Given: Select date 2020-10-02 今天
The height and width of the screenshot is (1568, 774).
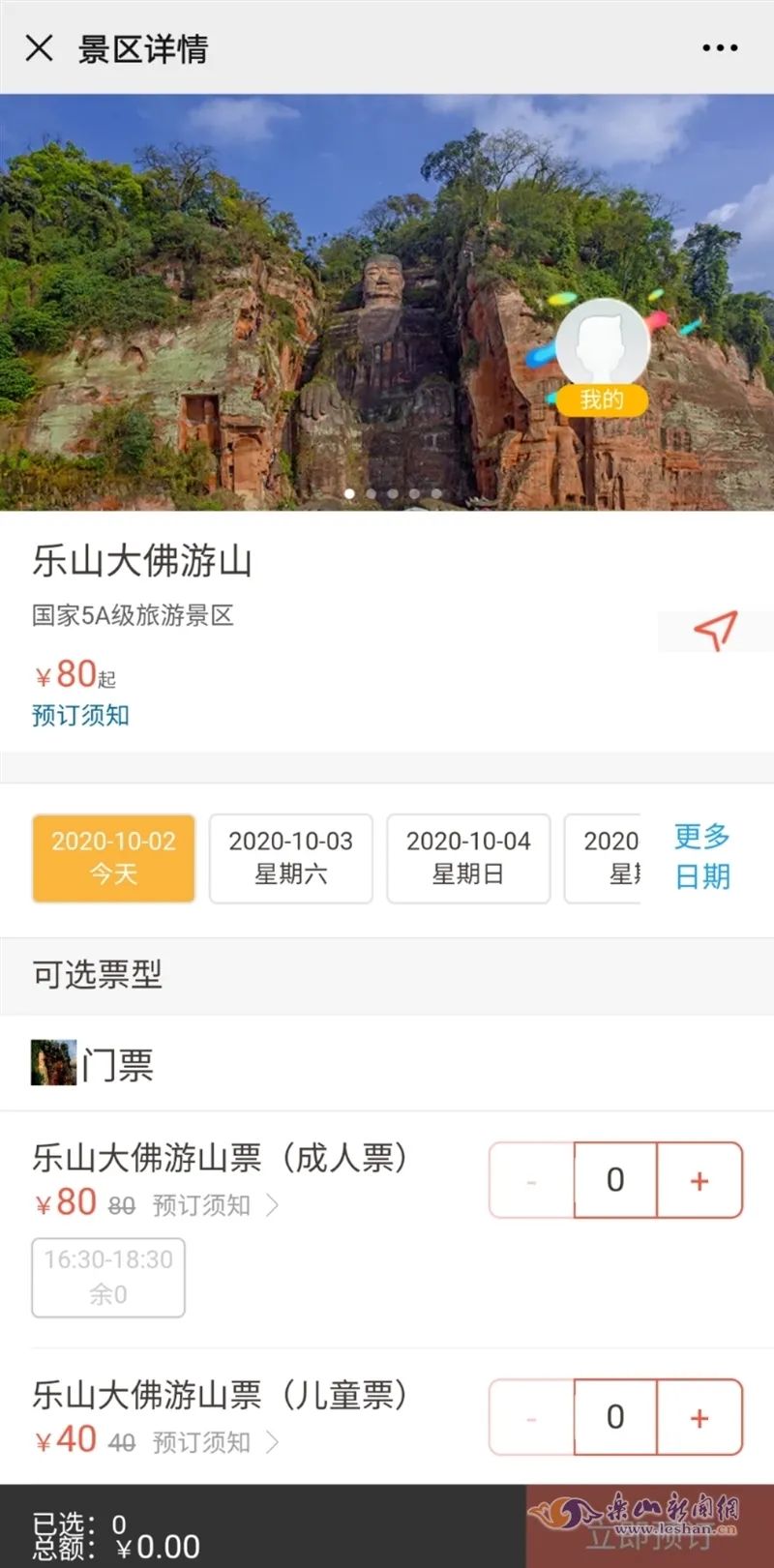Looking at the screenshot, I should (x=113, y=858).
